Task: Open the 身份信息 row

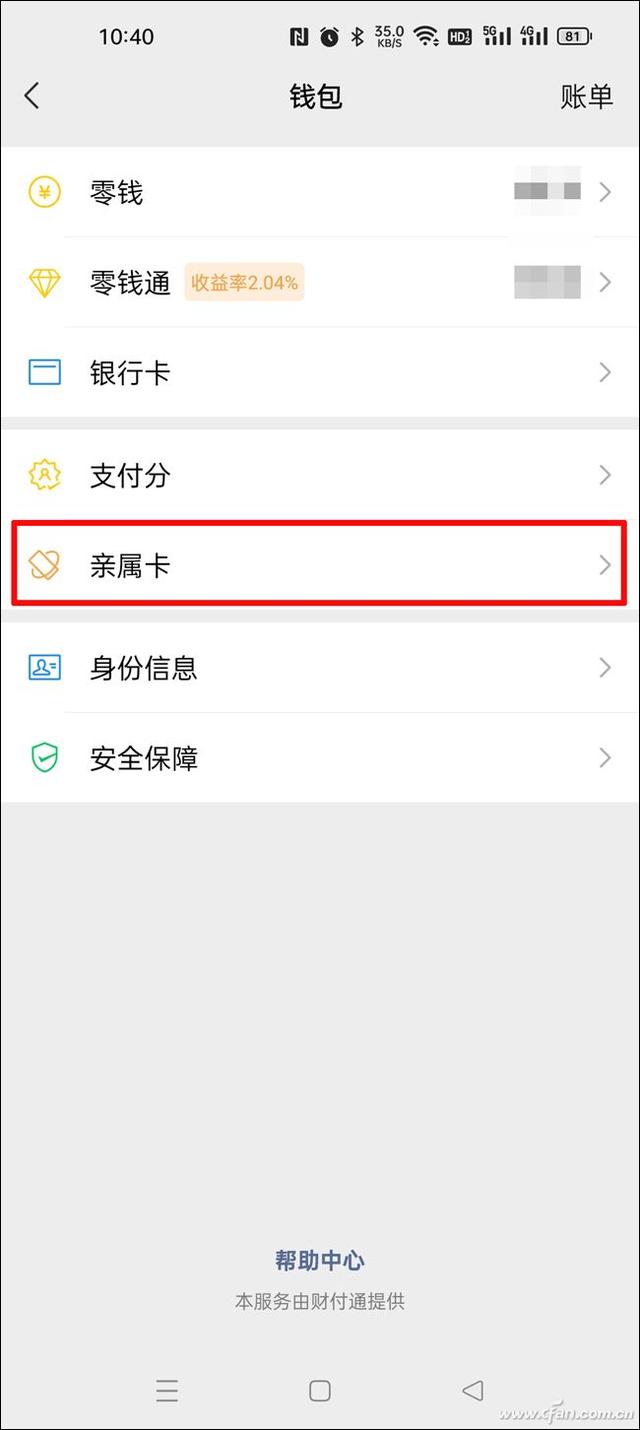Action: pos(320,668)
